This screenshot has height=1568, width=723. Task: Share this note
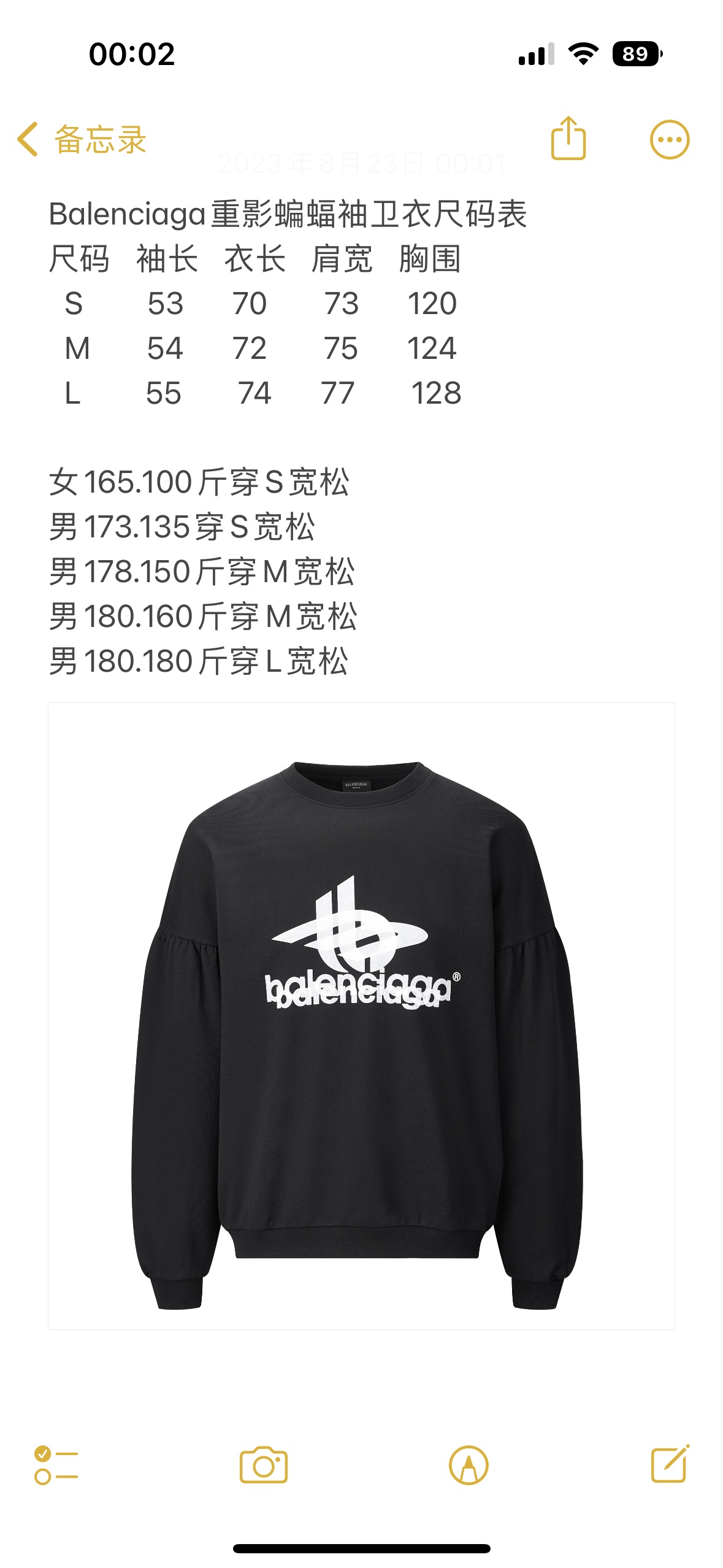click(568, 139)
